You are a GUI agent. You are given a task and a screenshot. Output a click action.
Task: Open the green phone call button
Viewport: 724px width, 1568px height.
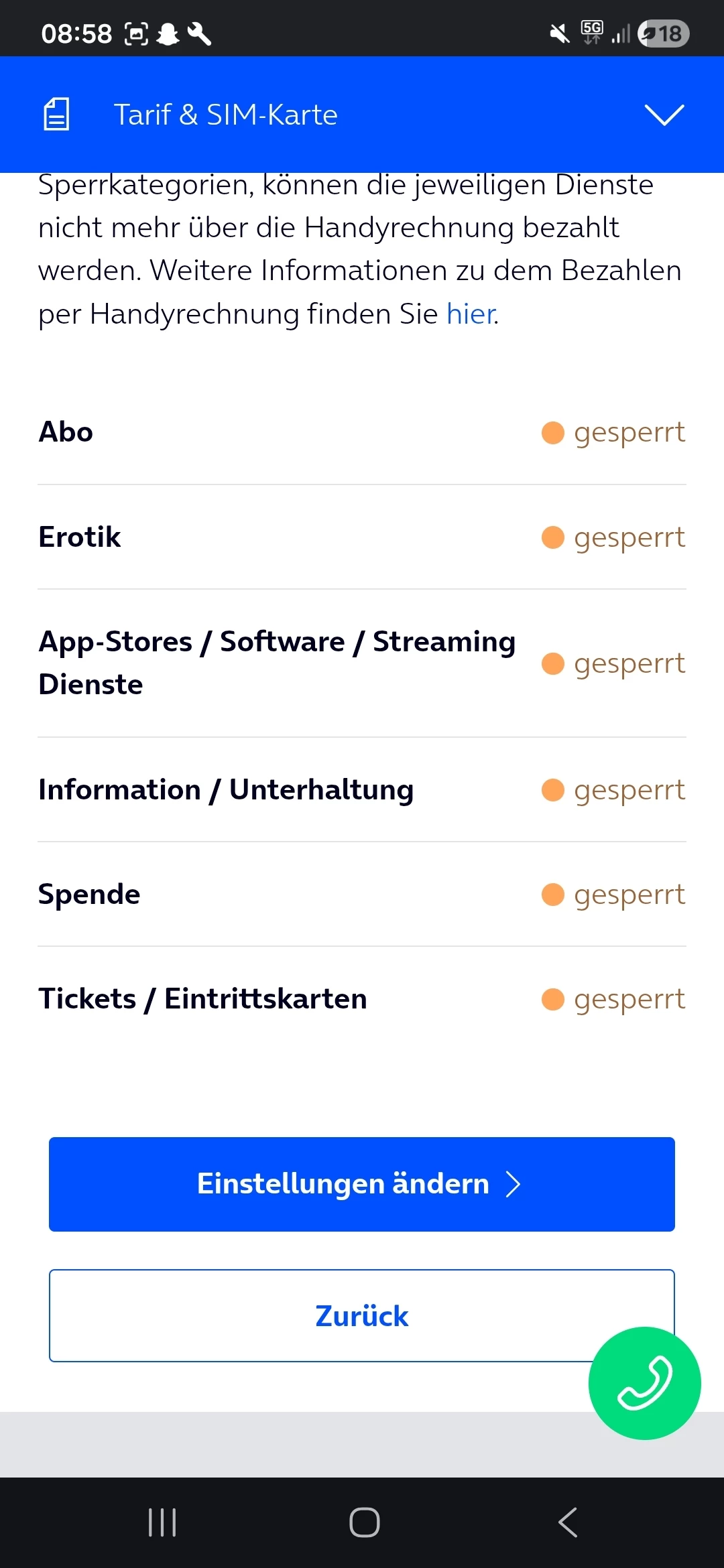644,1383
